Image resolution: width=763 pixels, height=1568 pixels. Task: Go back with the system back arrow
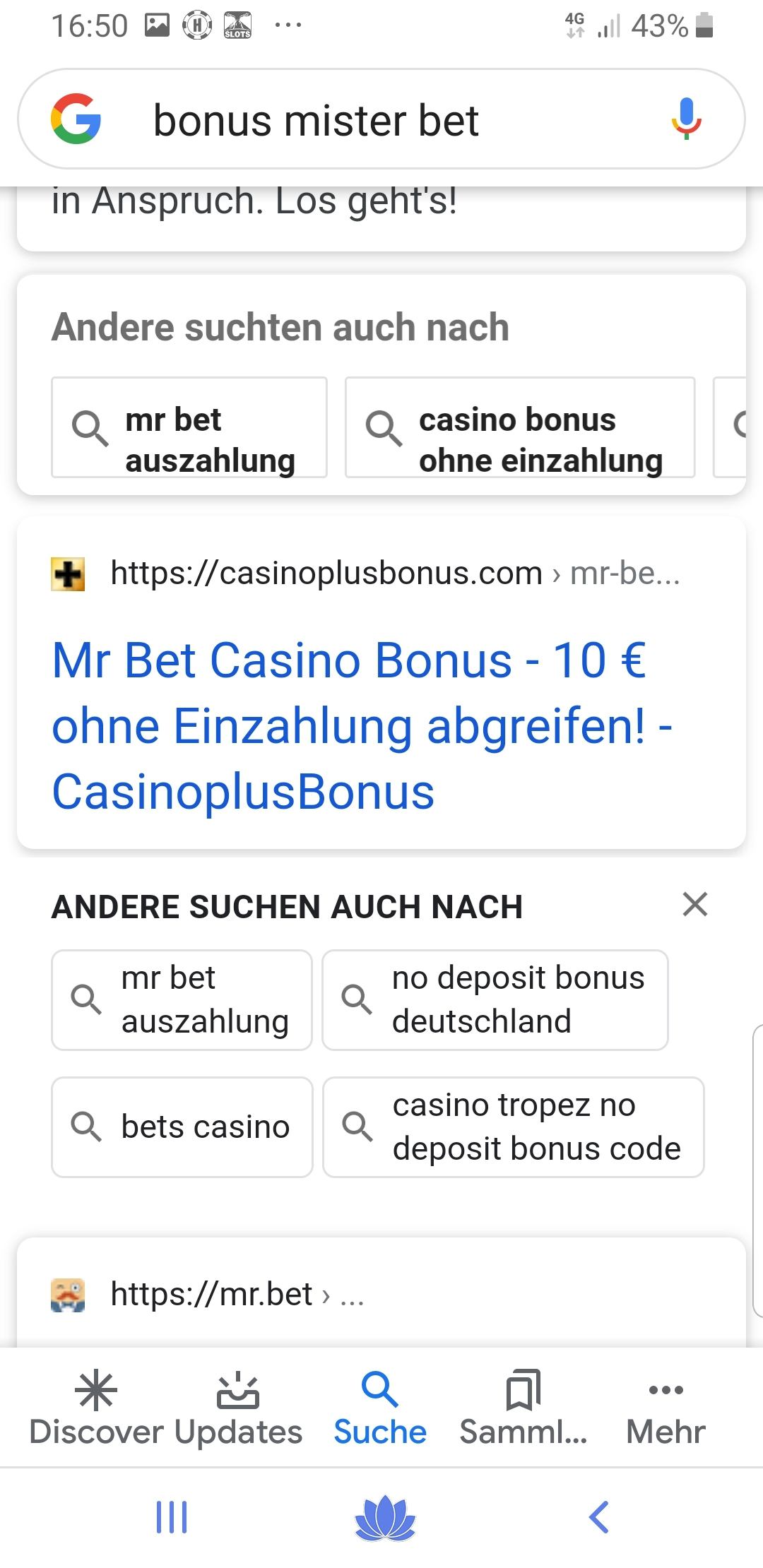[598, 1516]
